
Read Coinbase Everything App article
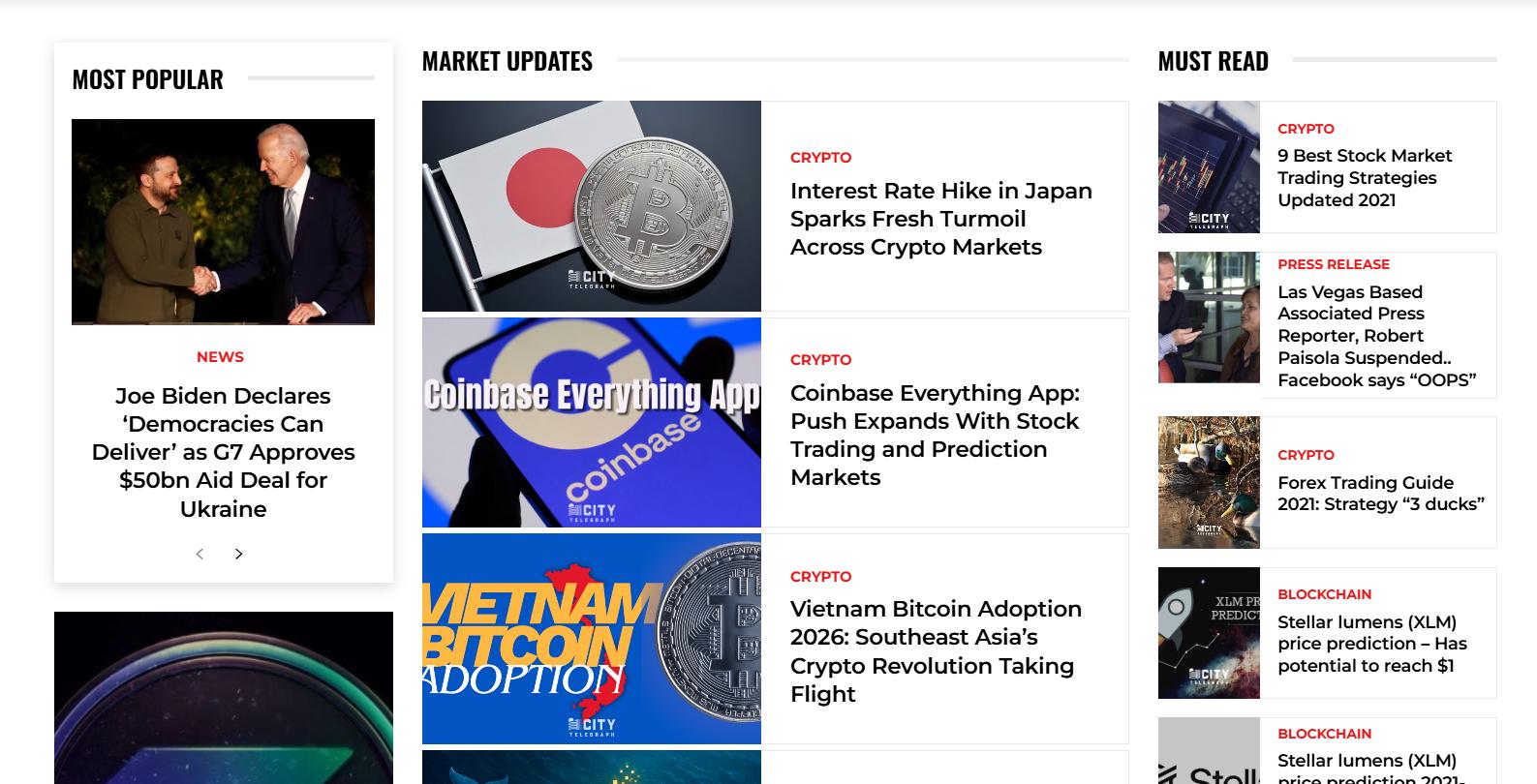click(x=935, y=435)
